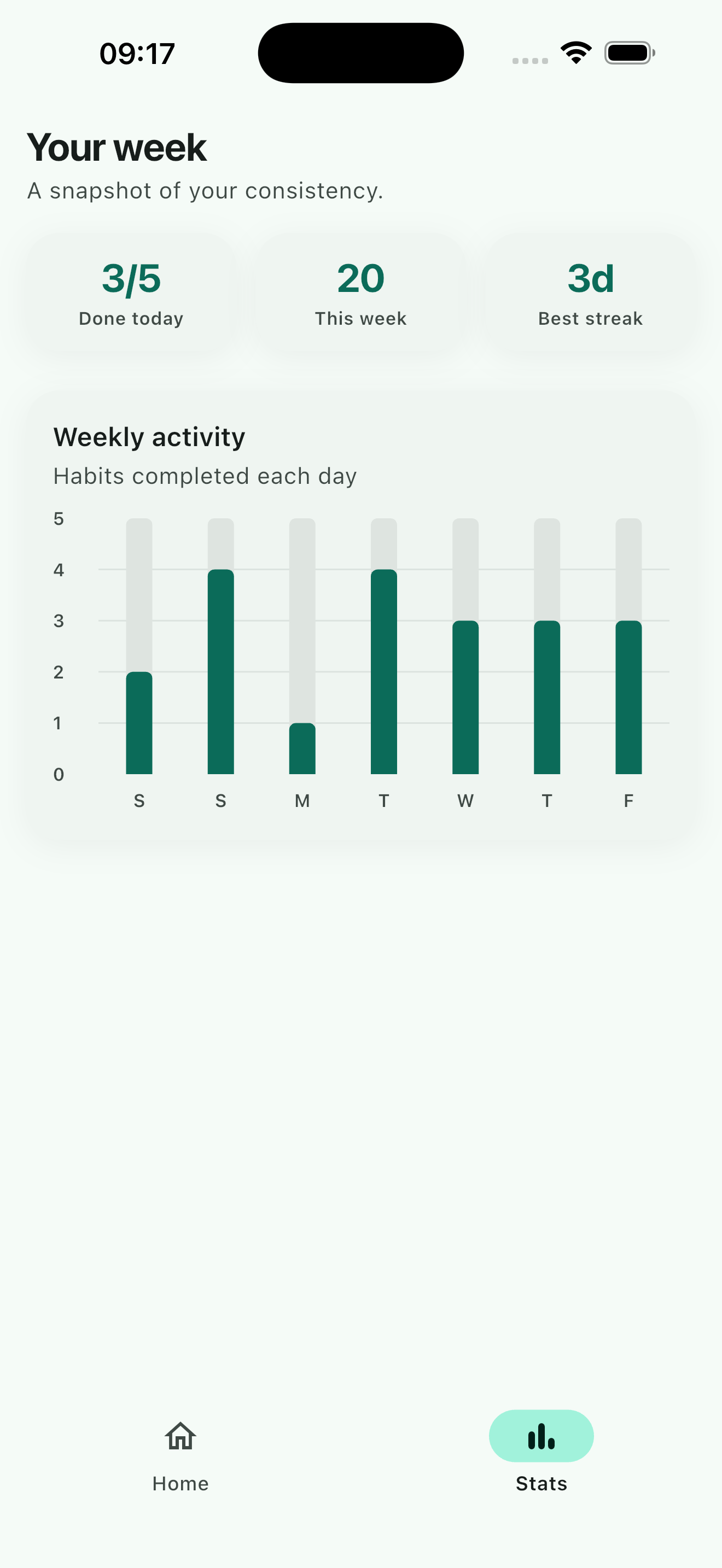Select the Stats tab
722x1568 pixels.
pyautogui.click(x=541, y=1456)
